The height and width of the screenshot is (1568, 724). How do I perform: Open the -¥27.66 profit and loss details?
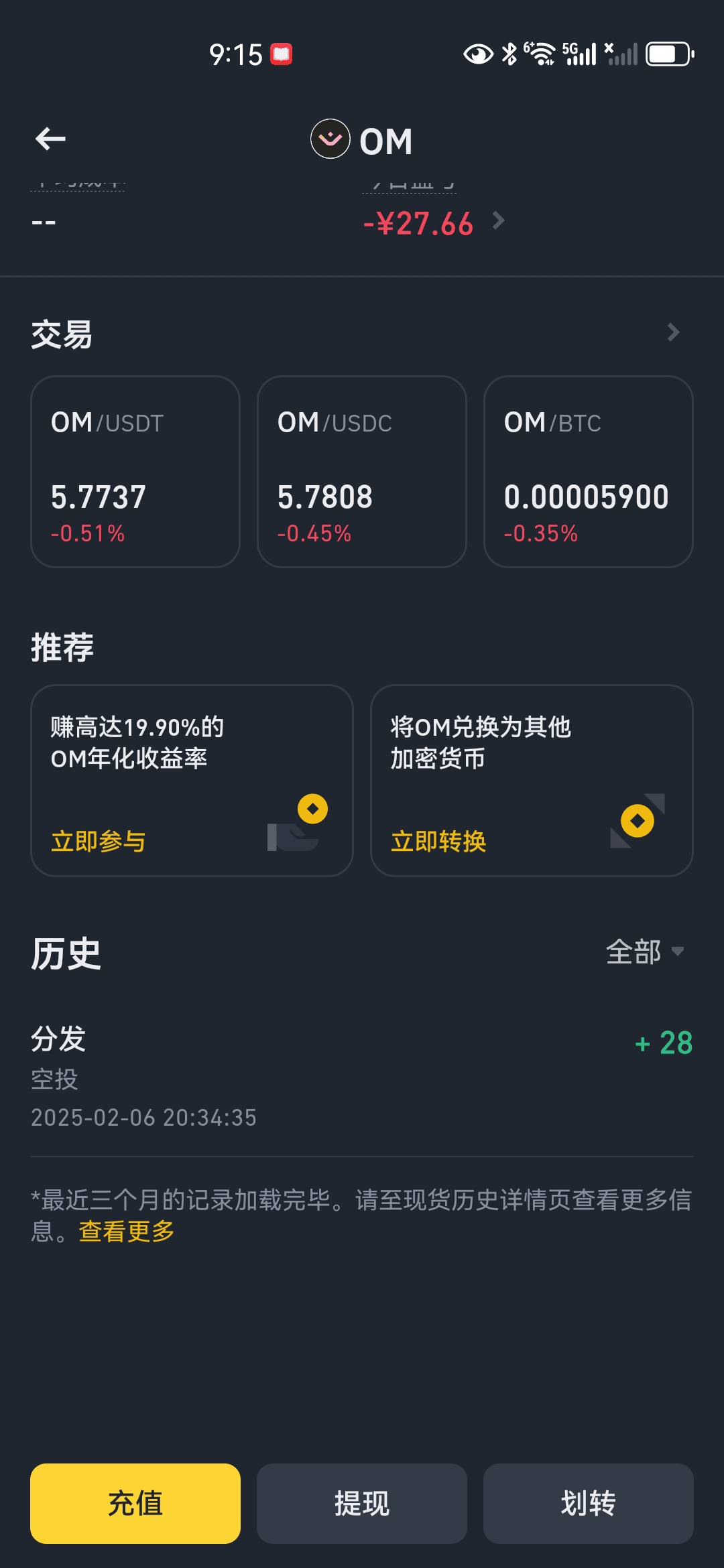[x=432, y=223]
